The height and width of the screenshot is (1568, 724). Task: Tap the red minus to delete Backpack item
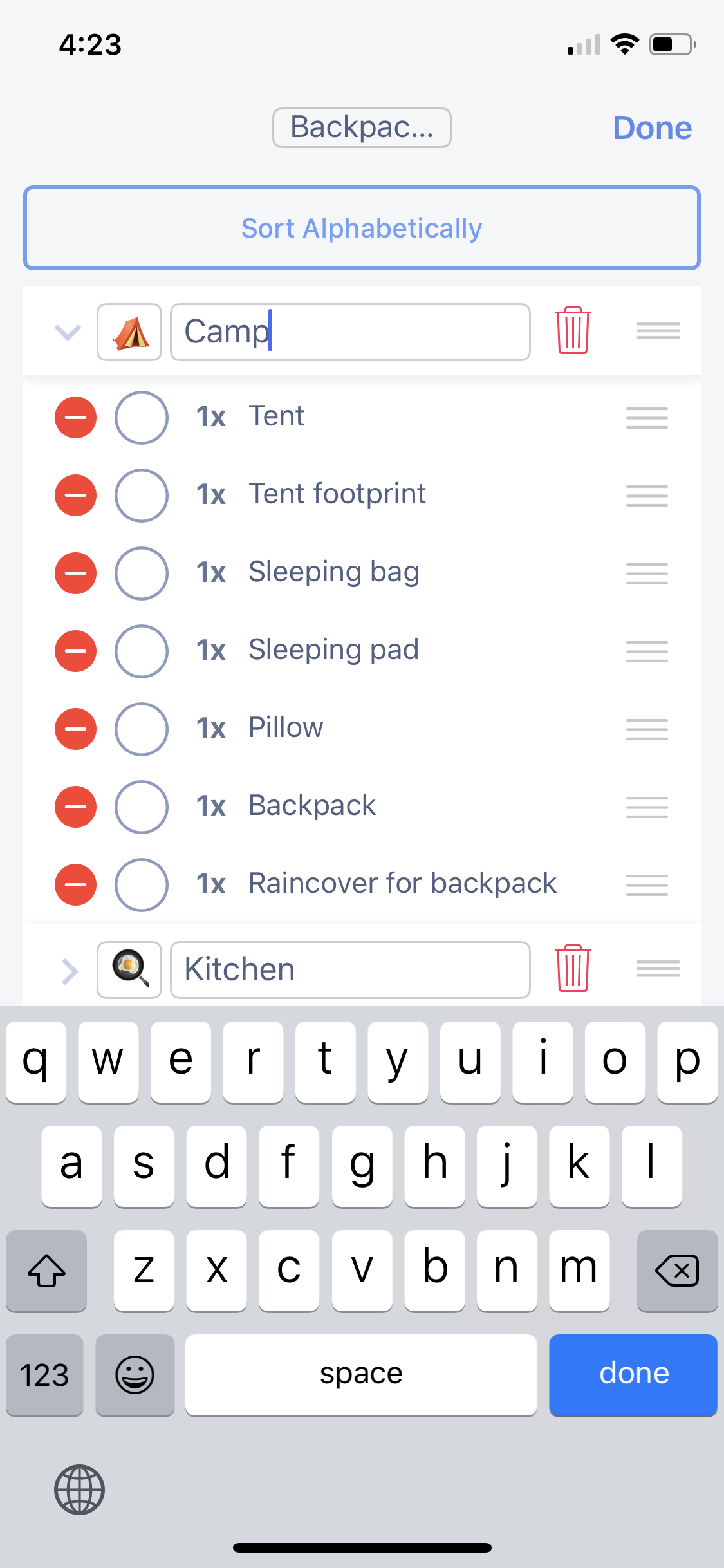coord(75,807)
